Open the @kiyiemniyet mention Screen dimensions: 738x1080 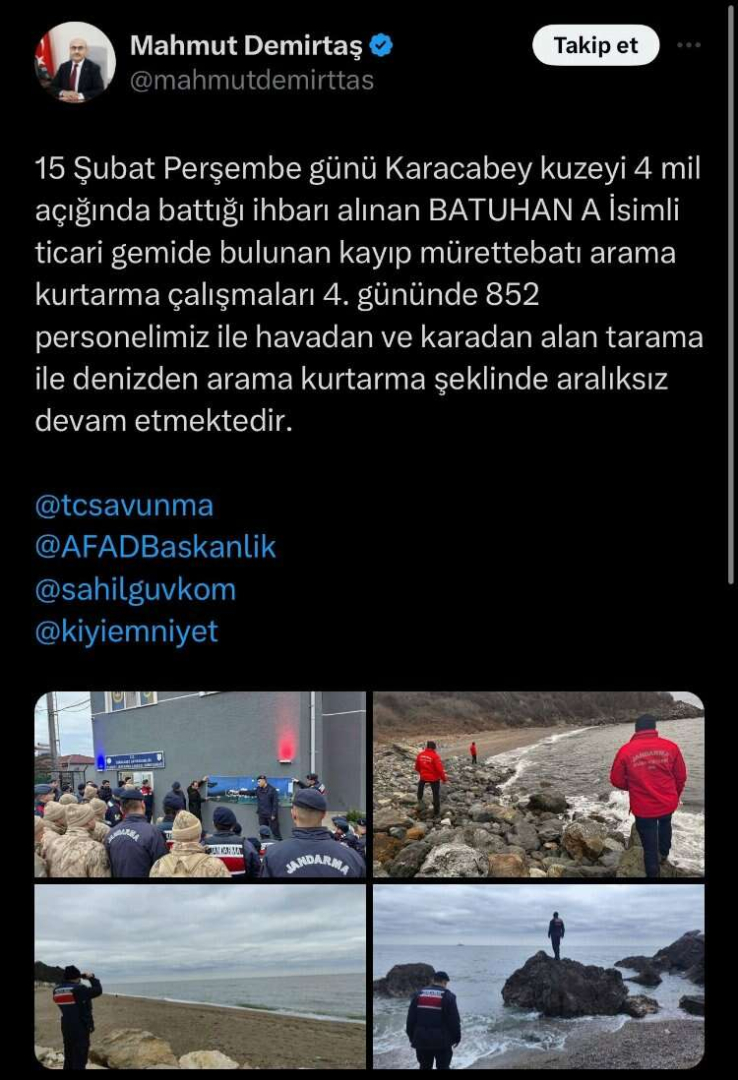[126, 631]
